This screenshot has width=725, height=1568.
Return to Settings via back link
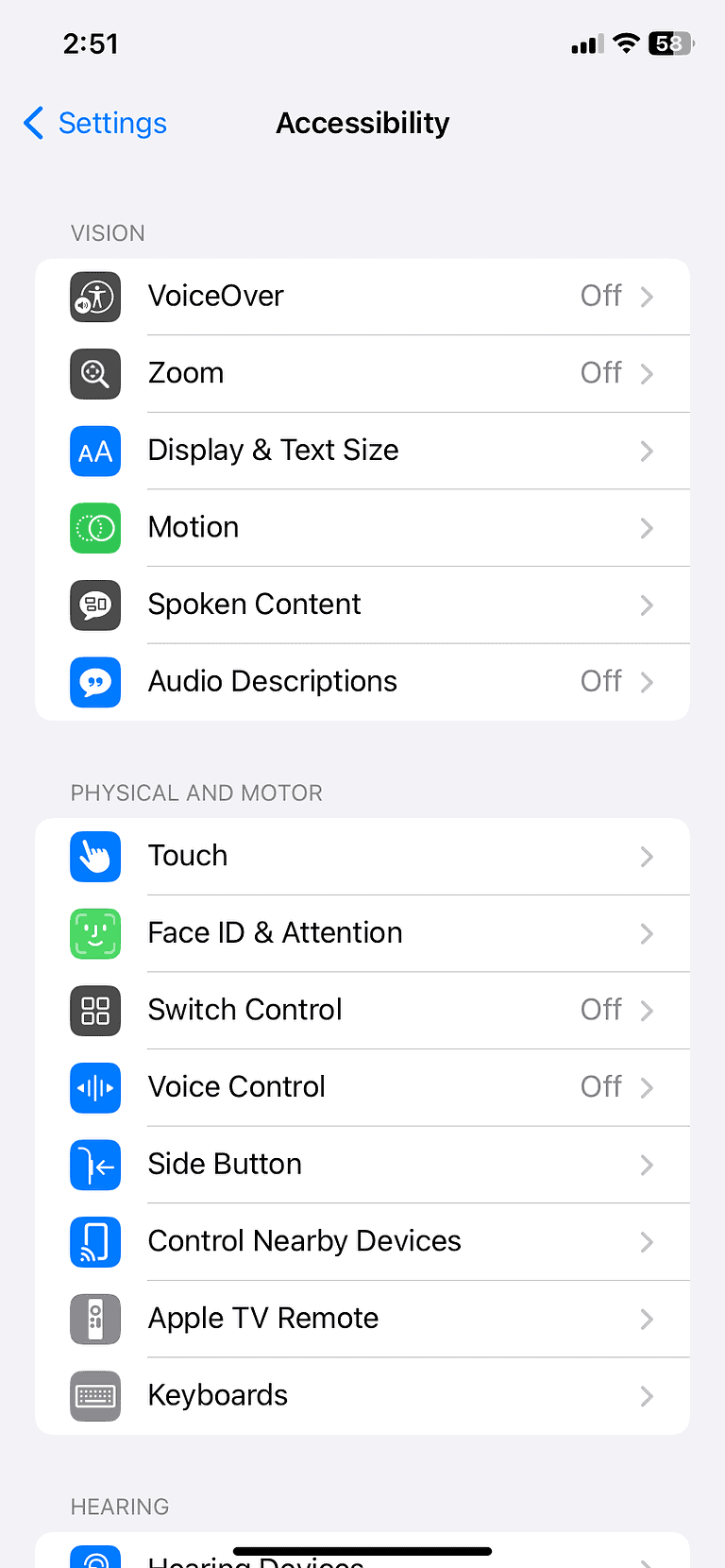pos(93,123)
